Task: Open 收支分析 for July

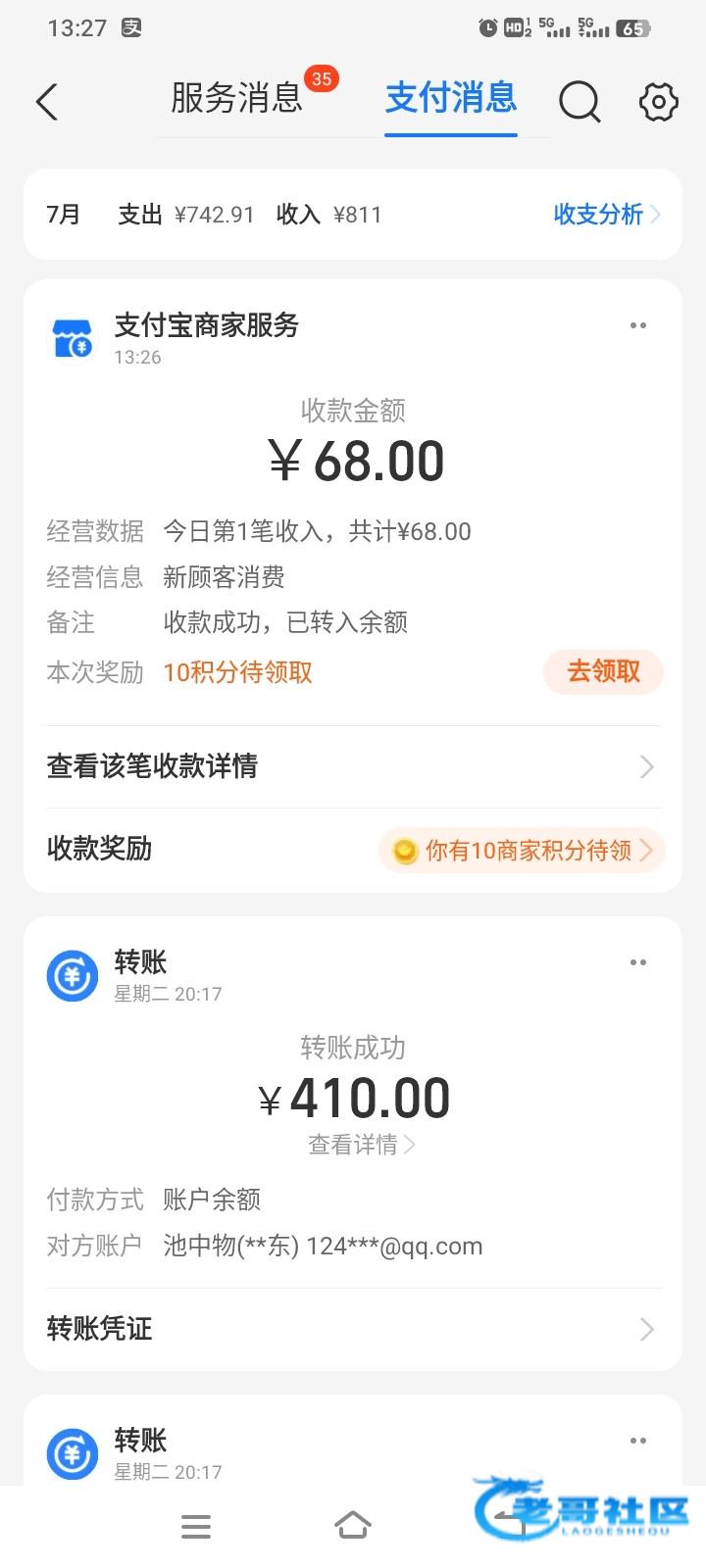Action: [x=606, y=215]
